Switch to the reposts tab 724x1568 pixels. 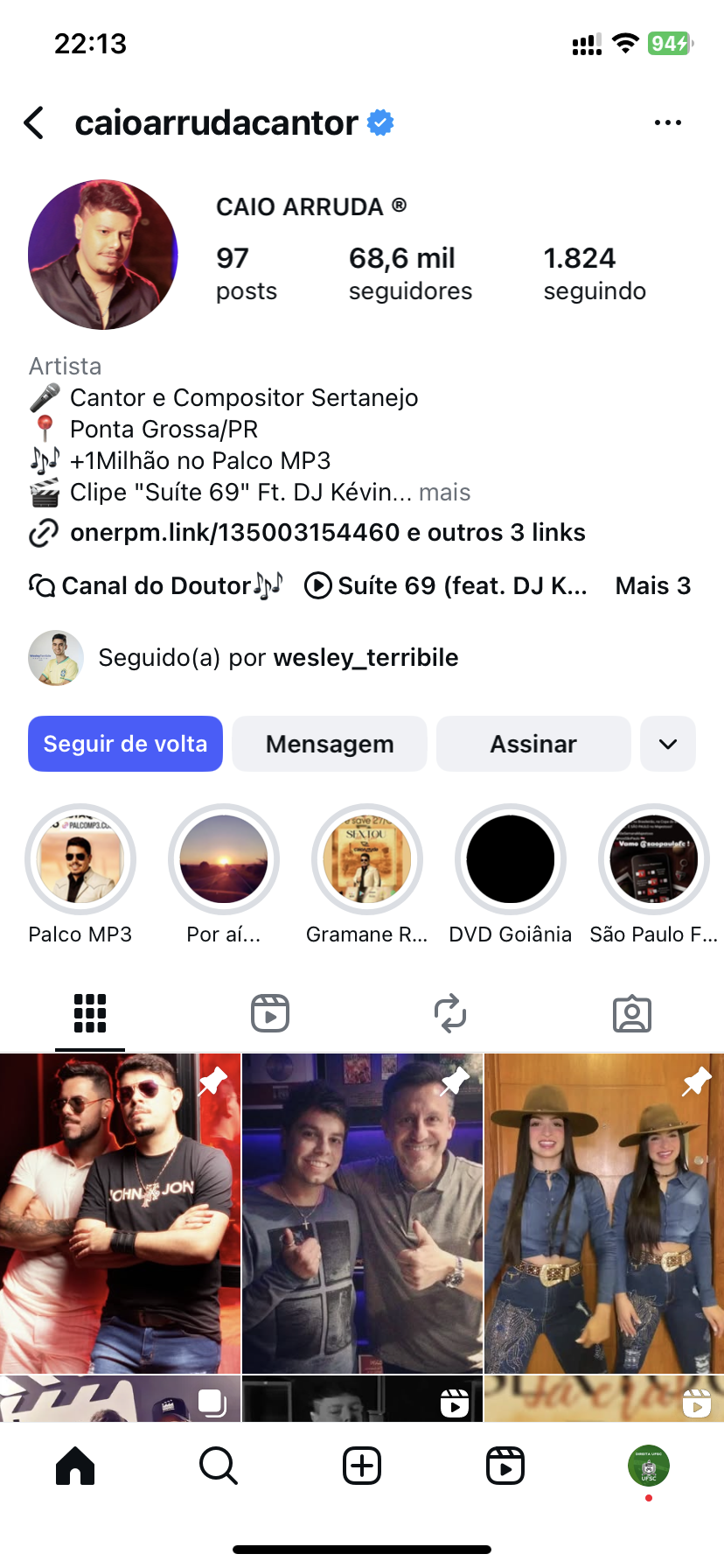tap(450, 1013)
